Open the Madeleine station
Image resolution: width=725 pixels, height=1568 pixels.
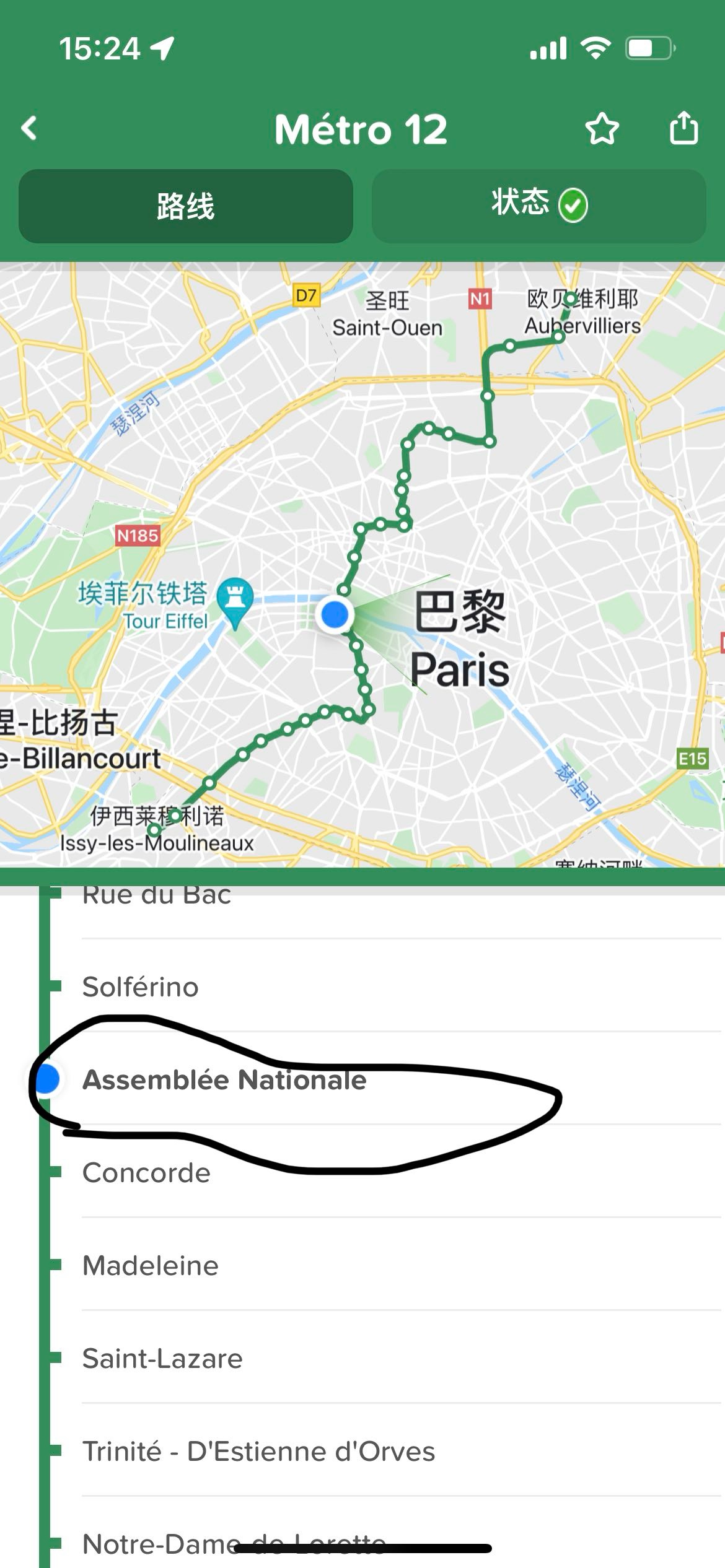point(151,1265)
